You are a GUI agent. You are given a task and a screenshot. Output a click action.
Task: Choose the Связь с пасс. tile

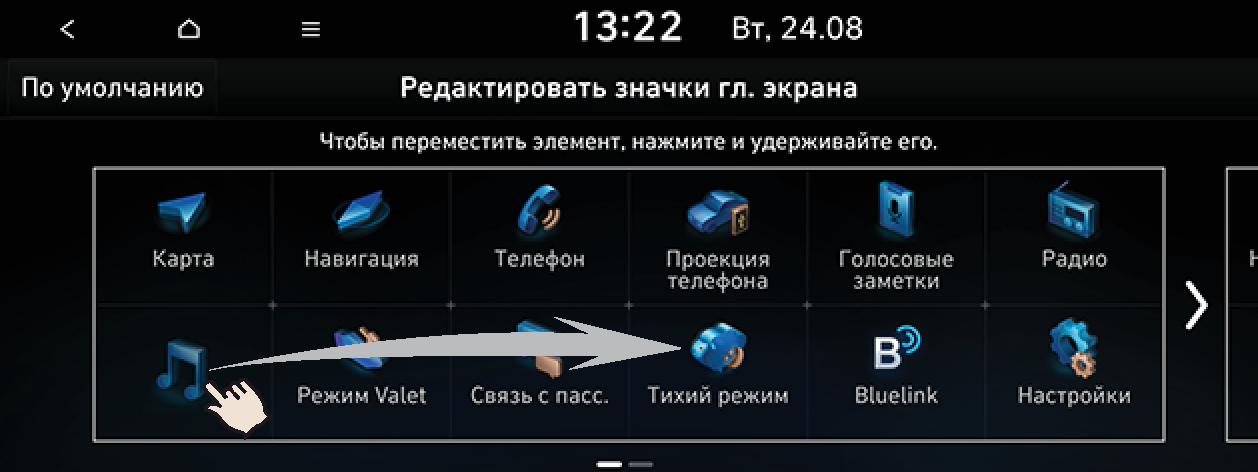click(539, 370)
